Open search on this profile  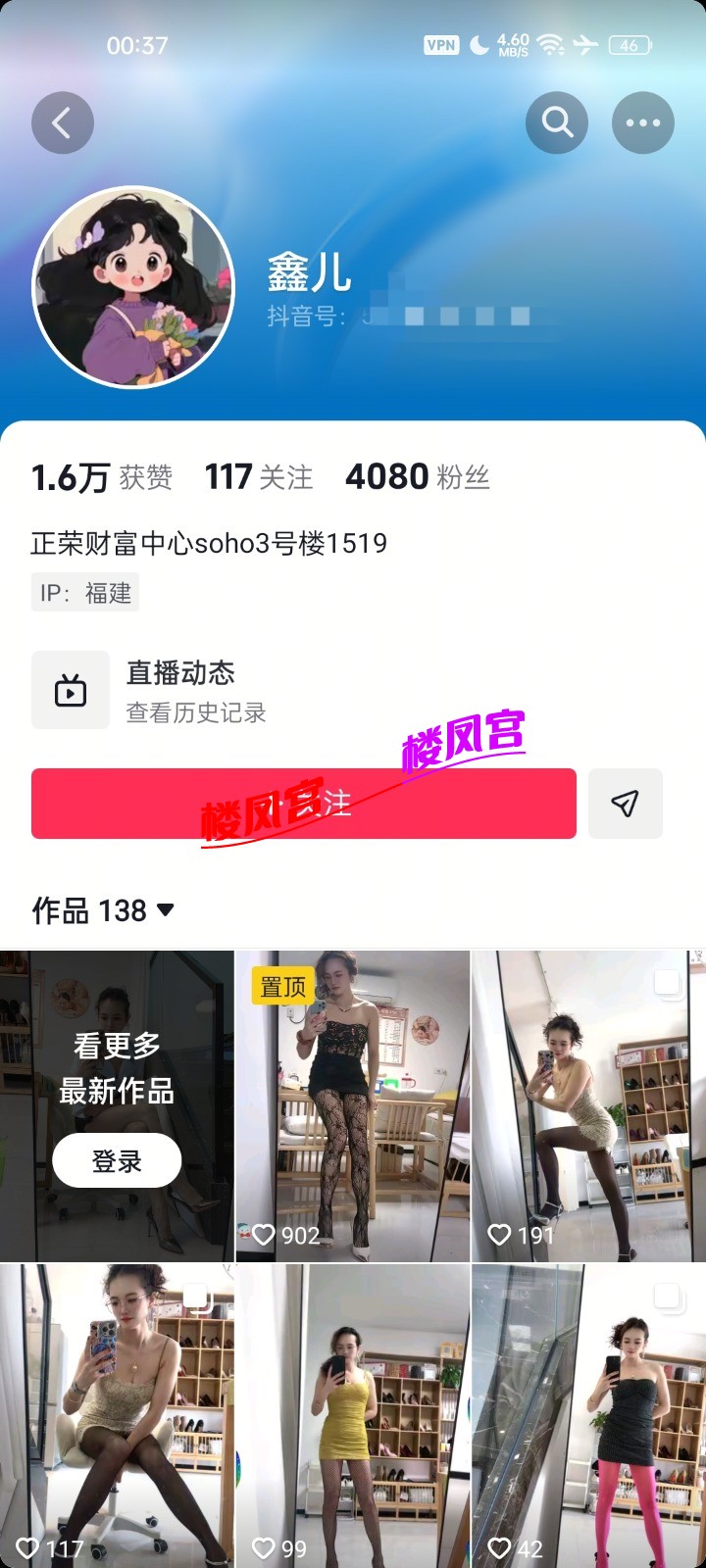point(557,122)
